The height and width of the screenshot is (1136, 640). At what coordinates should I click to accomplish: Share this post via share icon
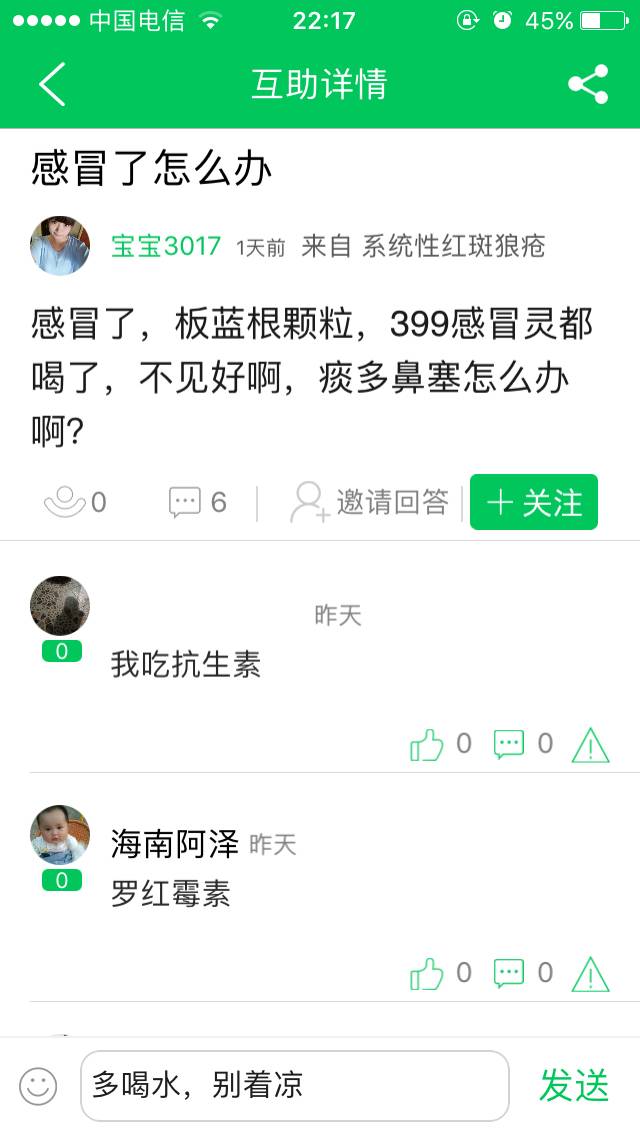point(588,84)
